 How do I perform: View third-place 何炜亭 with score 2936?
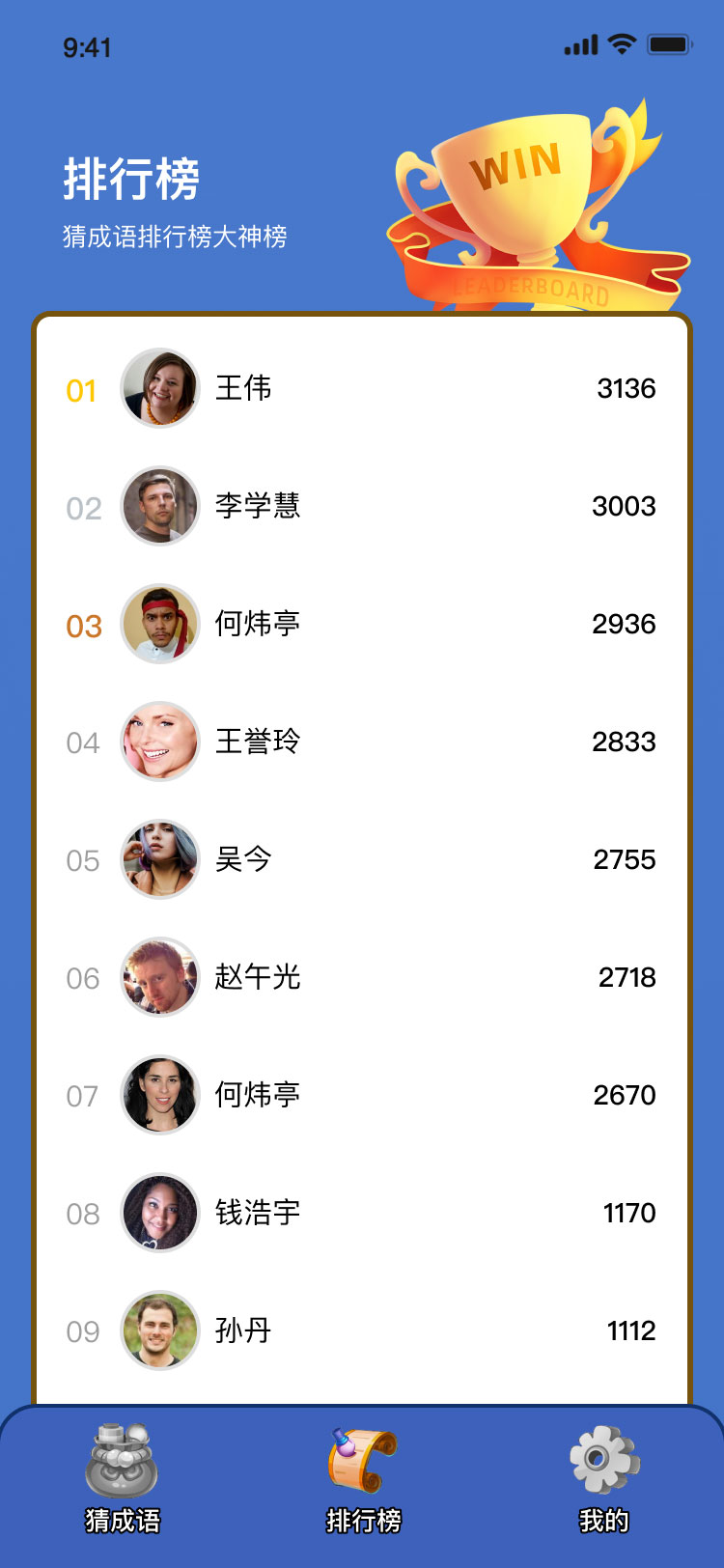tap(362, 624)
